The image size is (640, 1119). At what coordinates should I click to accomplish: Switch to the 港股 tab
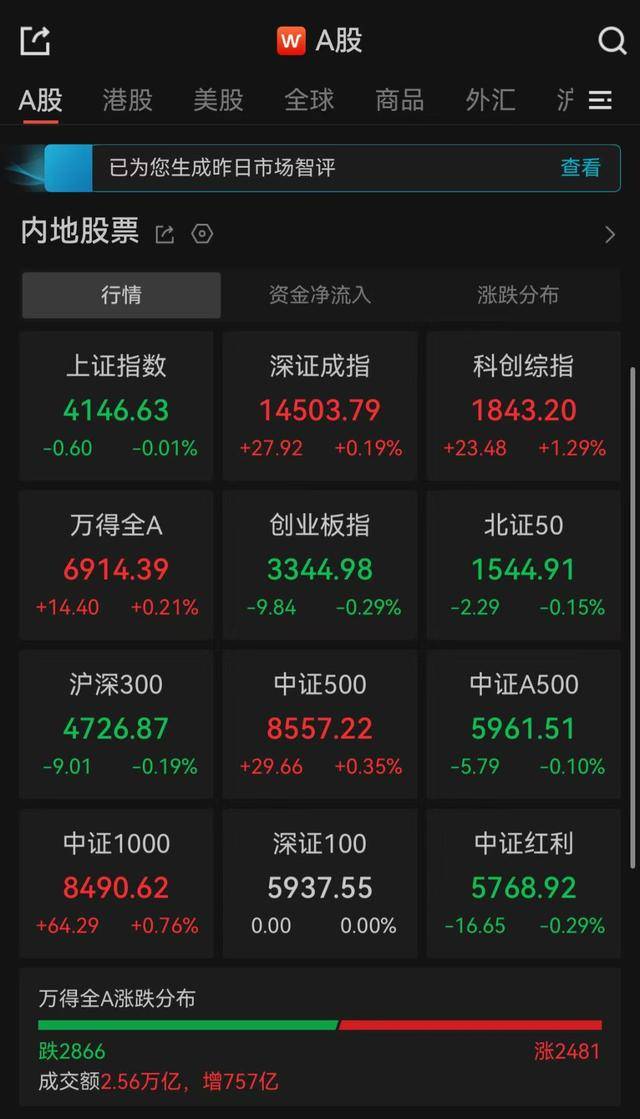[127, 100]
